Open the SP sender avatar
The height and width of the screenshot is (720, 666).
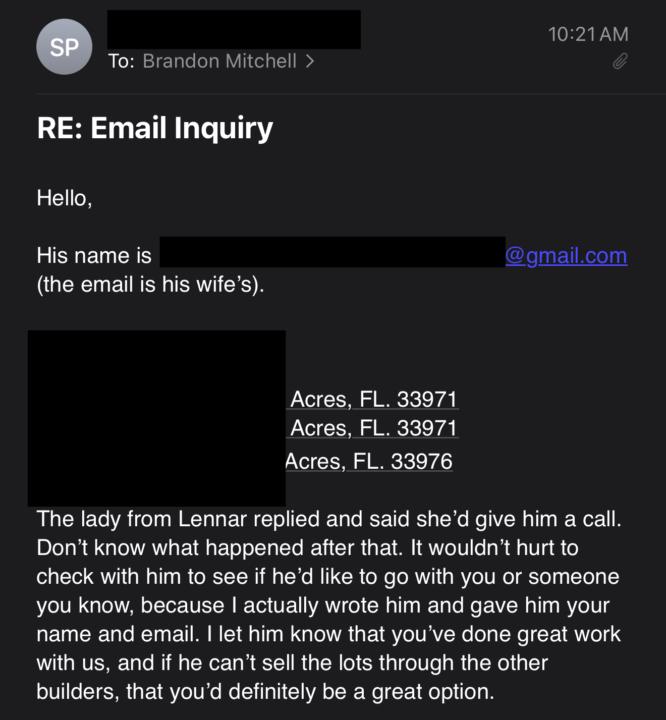tap(64, 47)
